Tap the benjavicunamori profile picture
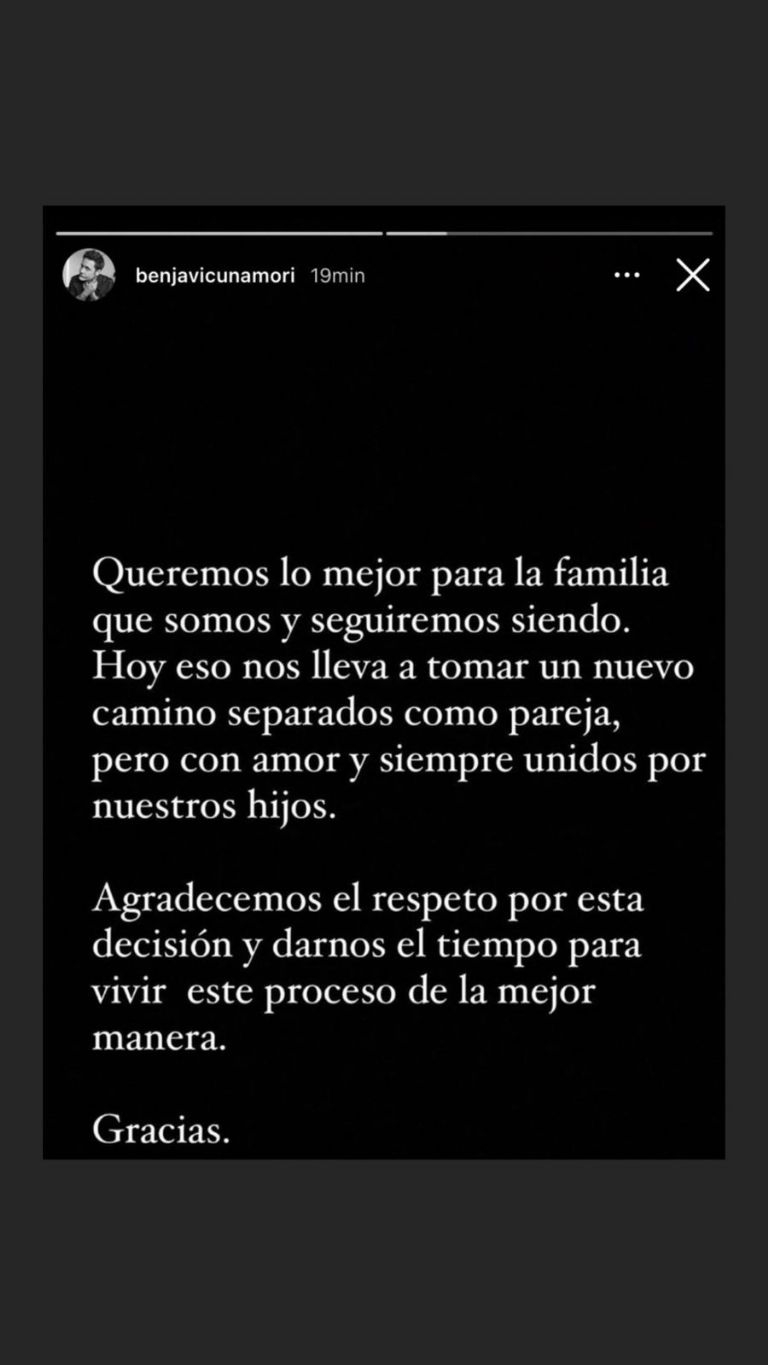Viewport: 768px width, 1365px height. tap(89, 275)
